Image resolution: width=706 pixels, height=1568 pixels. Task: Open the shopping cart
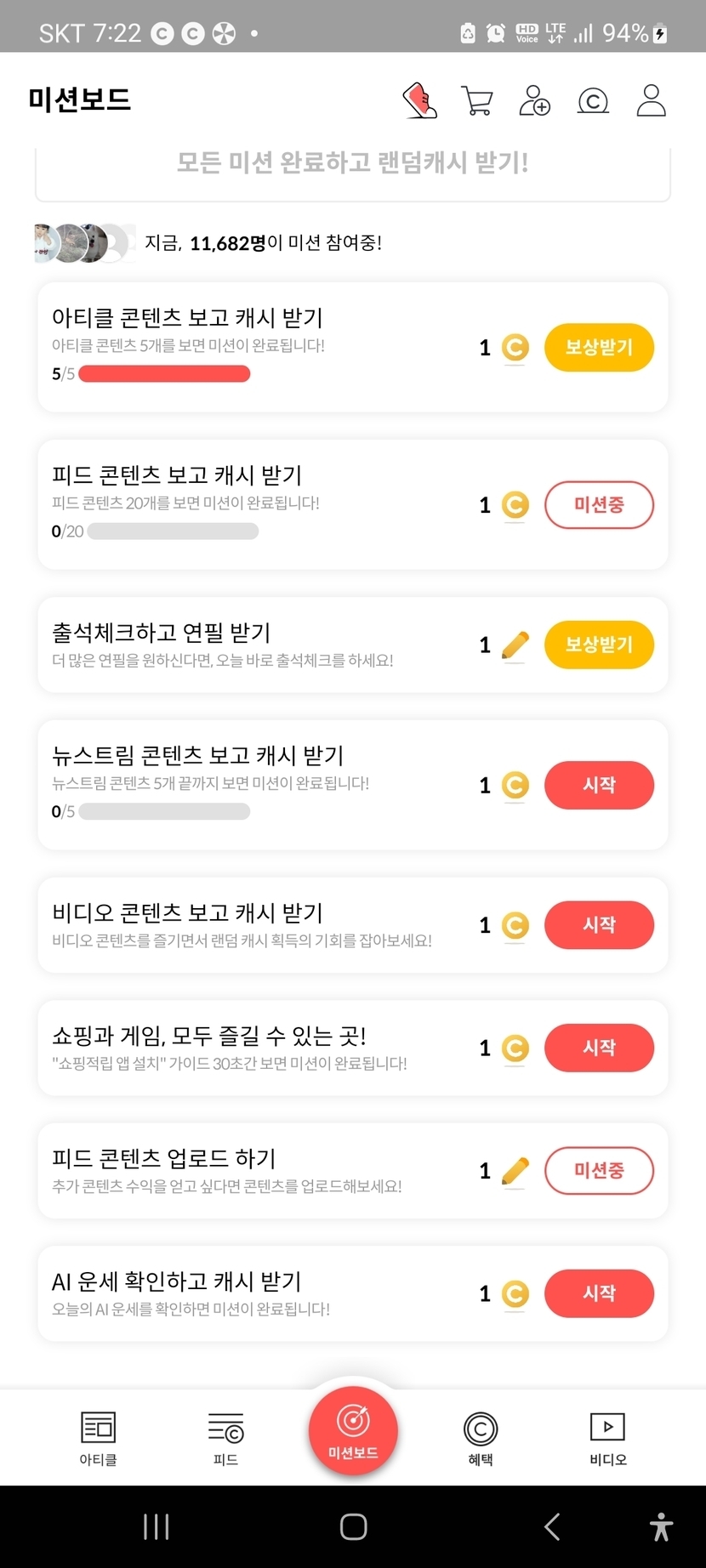(x=476, y=100)
